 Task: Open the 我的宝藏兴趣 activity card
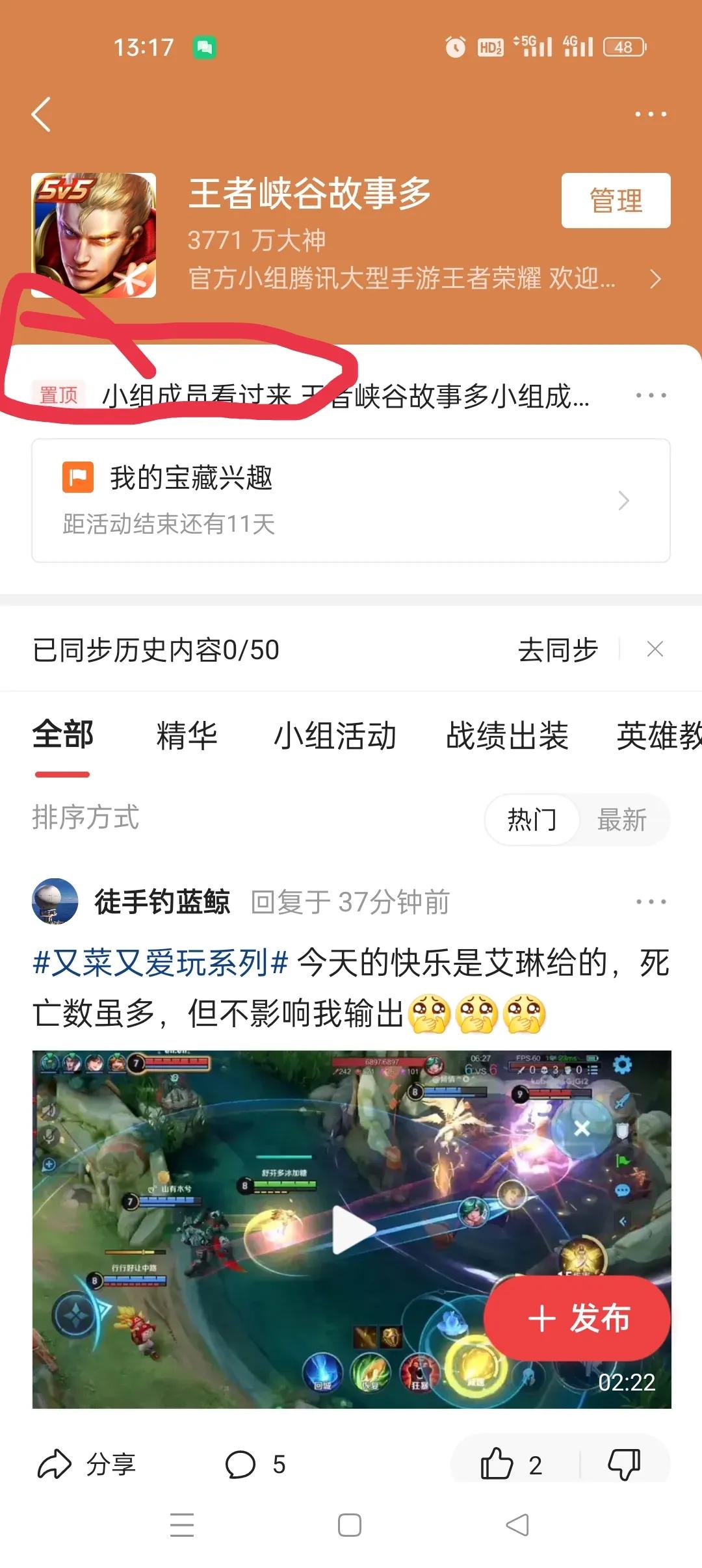coord(351,500)
